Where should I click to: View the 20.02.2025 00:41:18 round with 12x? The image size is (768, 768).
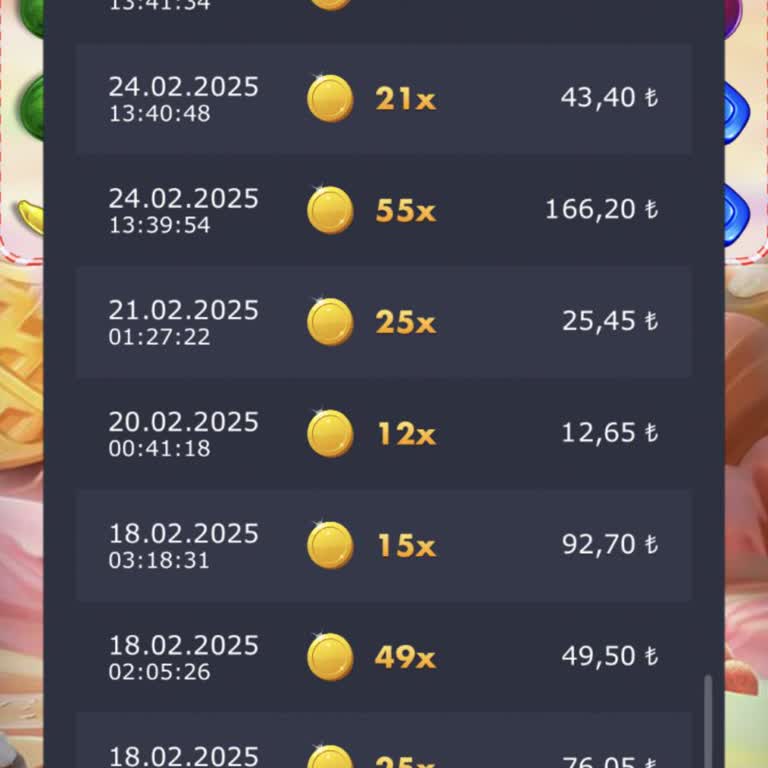[x=383, y=434]
